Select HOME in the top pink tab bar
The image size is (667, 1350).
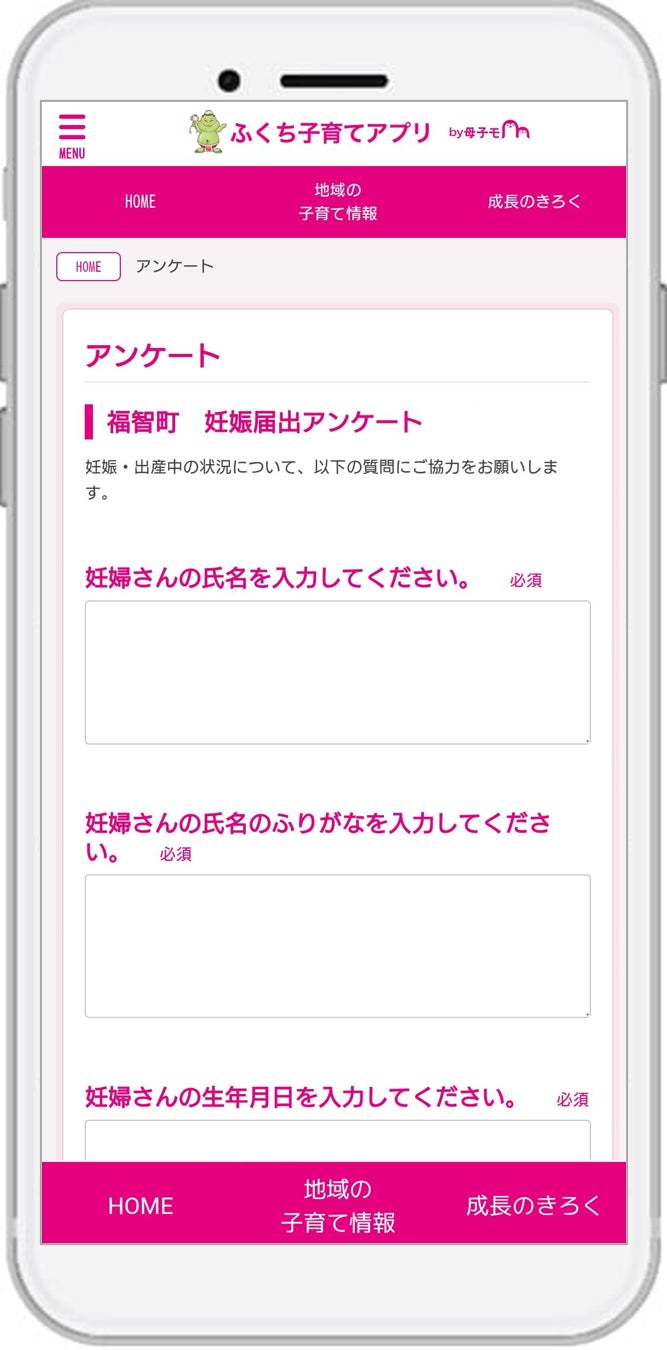coord(140,202)
